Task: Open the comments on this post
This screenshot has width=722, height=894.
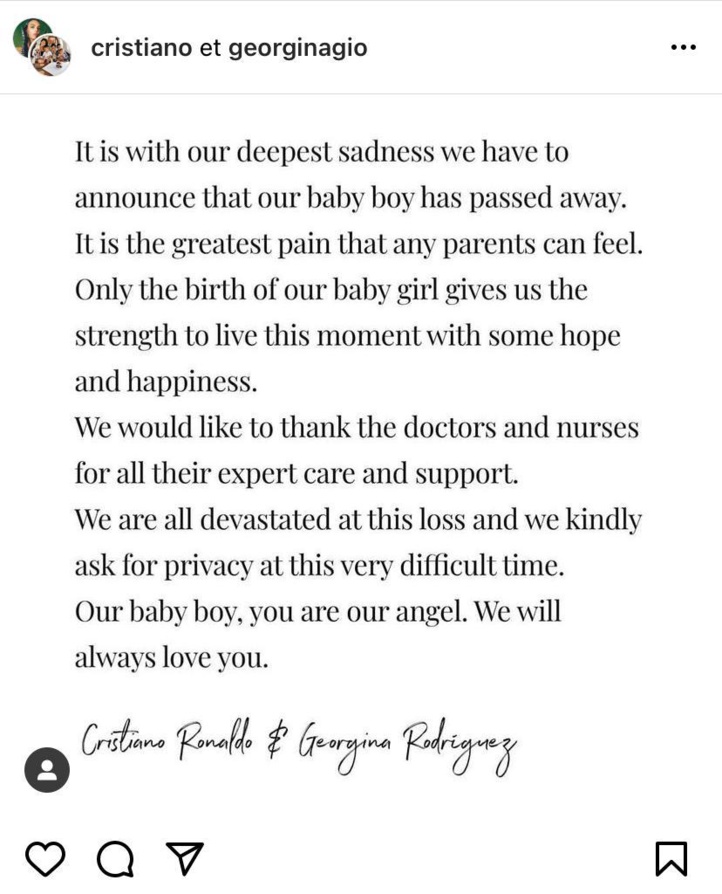Action: tap(115, 858)
